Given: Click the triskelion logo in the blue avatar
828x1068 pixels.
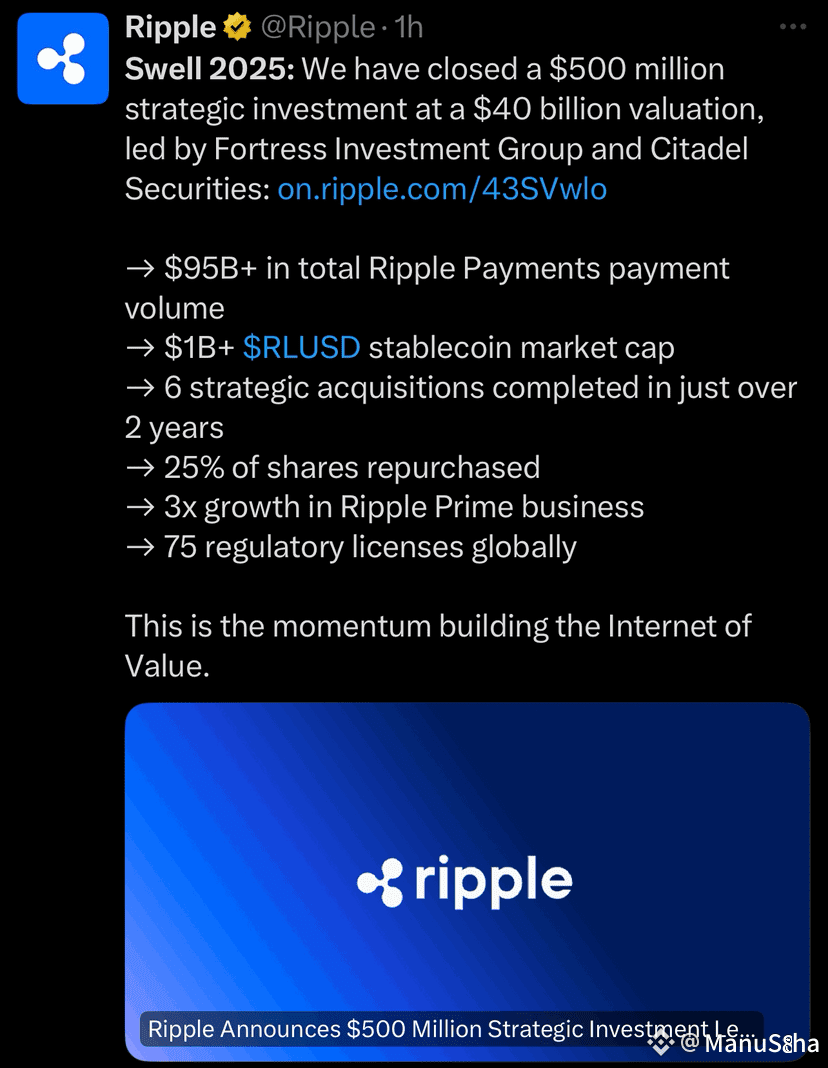Looking at the screenshot, I should pyautogui.click(x=62, y=58).
